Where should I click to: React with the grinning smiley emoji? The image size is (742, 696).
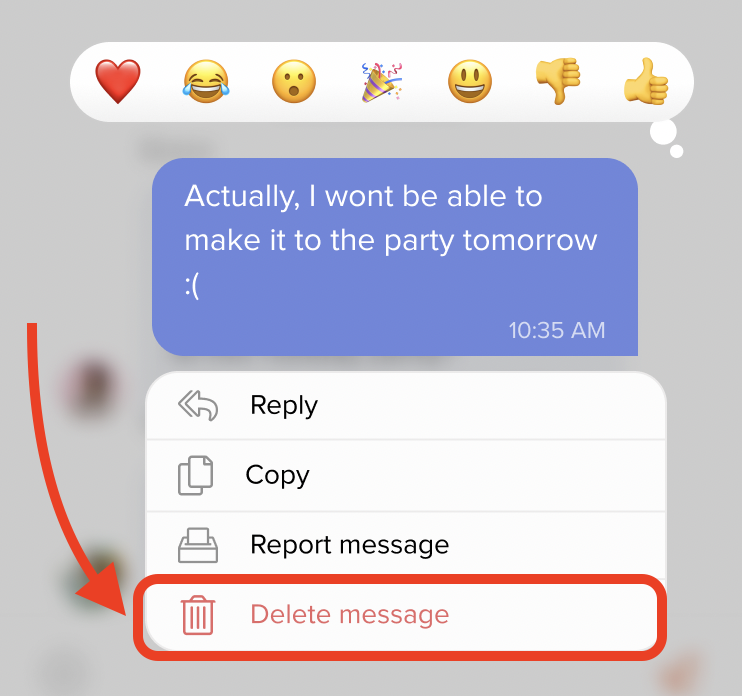click(469, 82)
